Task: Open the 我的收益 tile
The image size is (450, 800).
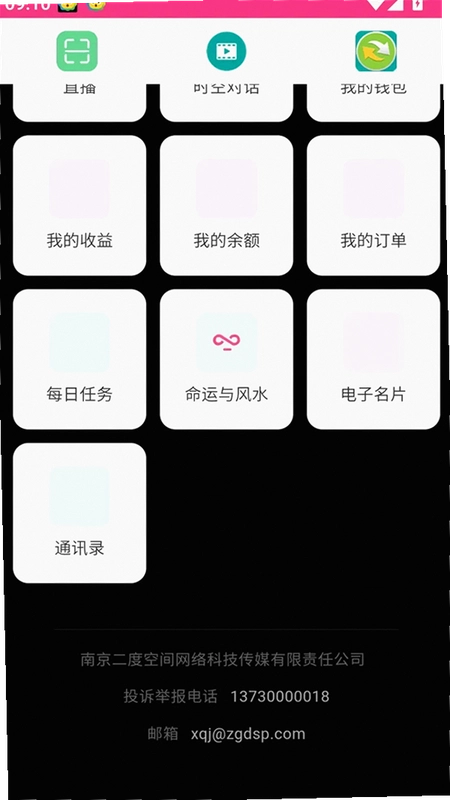Action: (80, 206)
